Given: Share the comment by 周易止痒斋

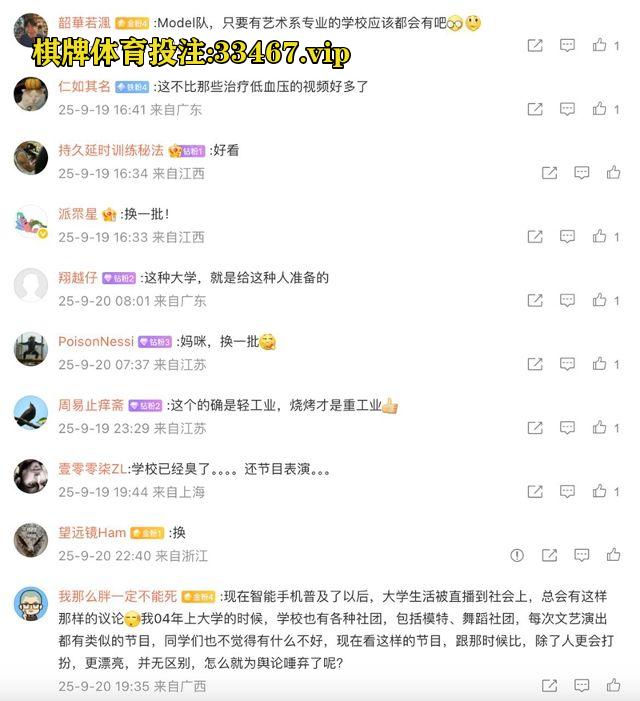Looking at the screenshot, I should [x=535, y=428].
